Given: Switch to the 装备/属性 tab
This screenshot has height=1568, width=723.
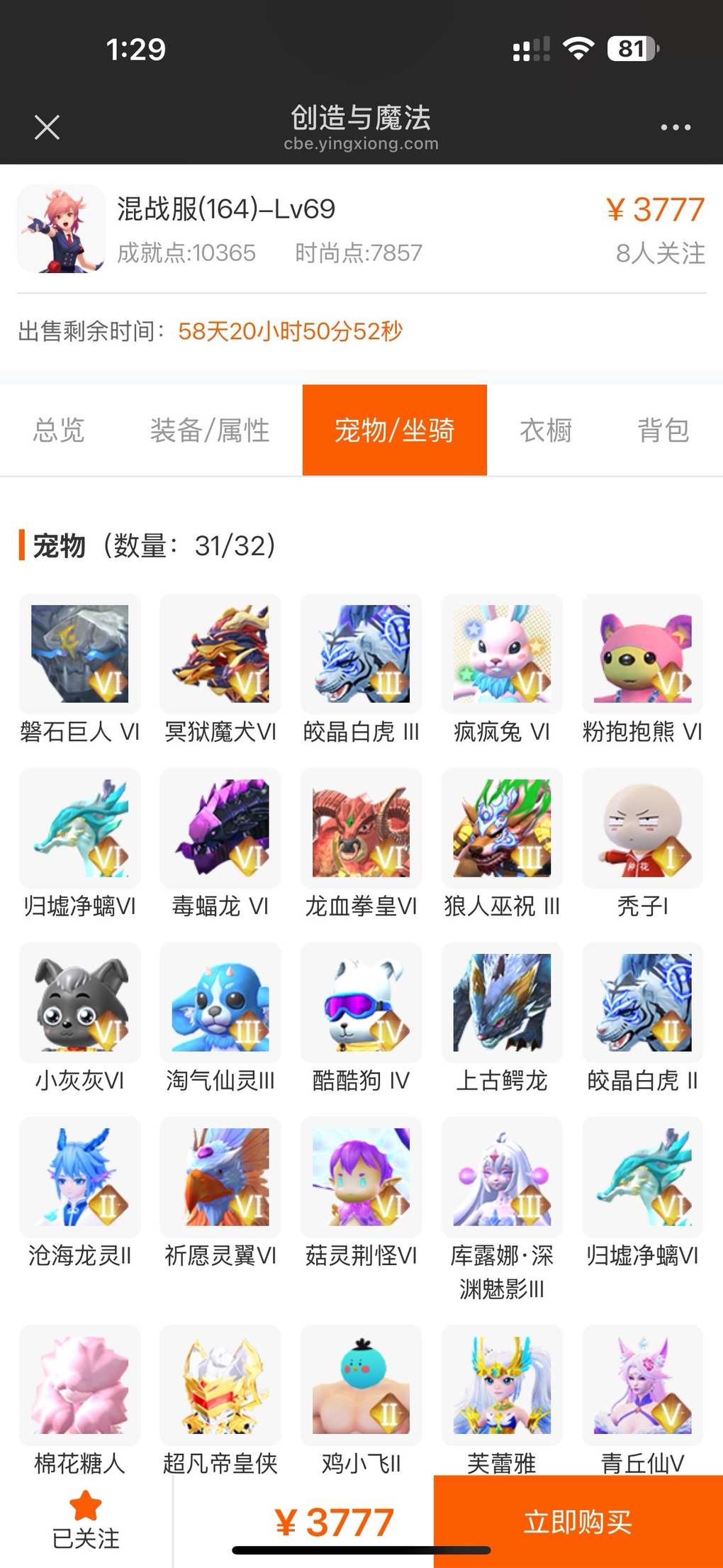Looking at the screenshot, I should tap(210, 430).
